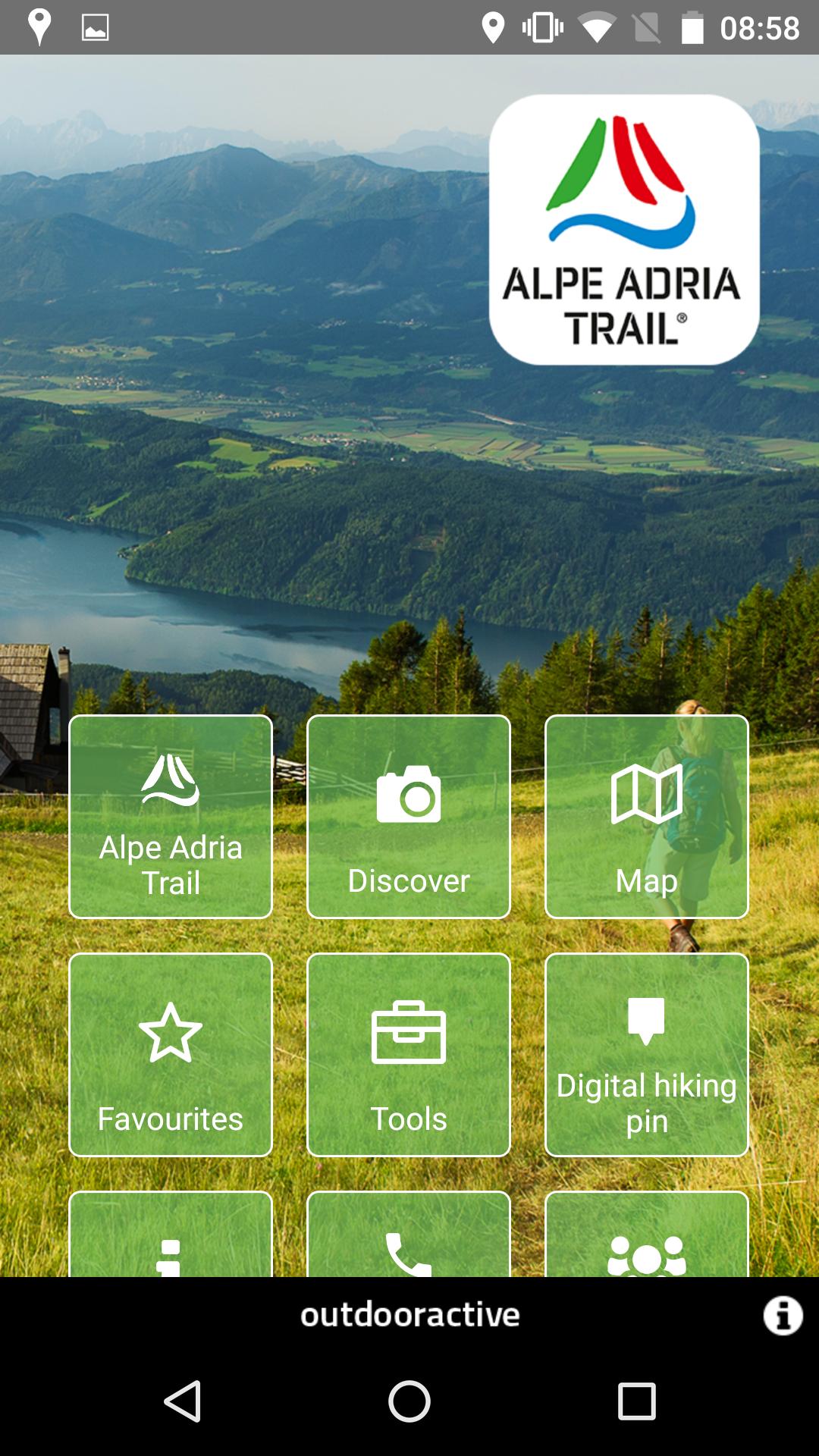This screenshot has width=819, height=1456.
Task: Go to the device home screen
Action: (x=409, y=1401)
